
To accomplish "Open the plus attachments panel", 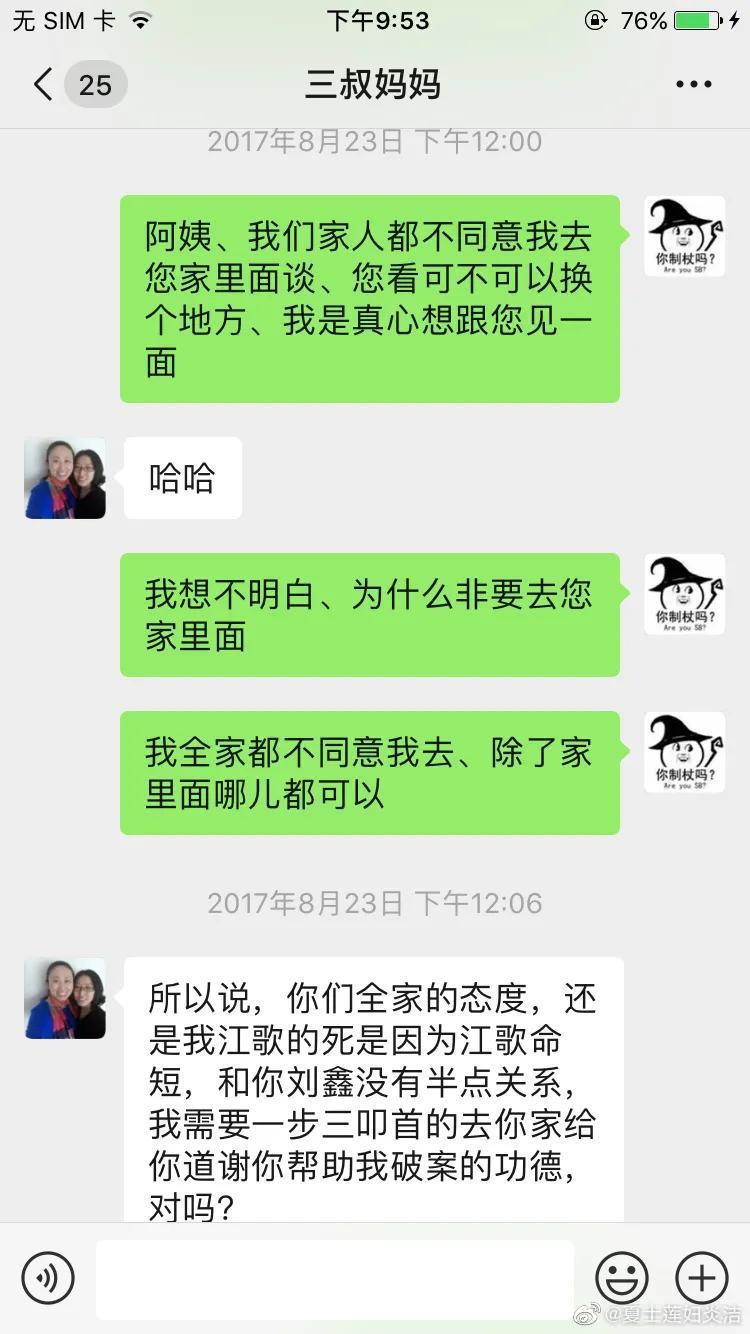I will point(702,1278).
